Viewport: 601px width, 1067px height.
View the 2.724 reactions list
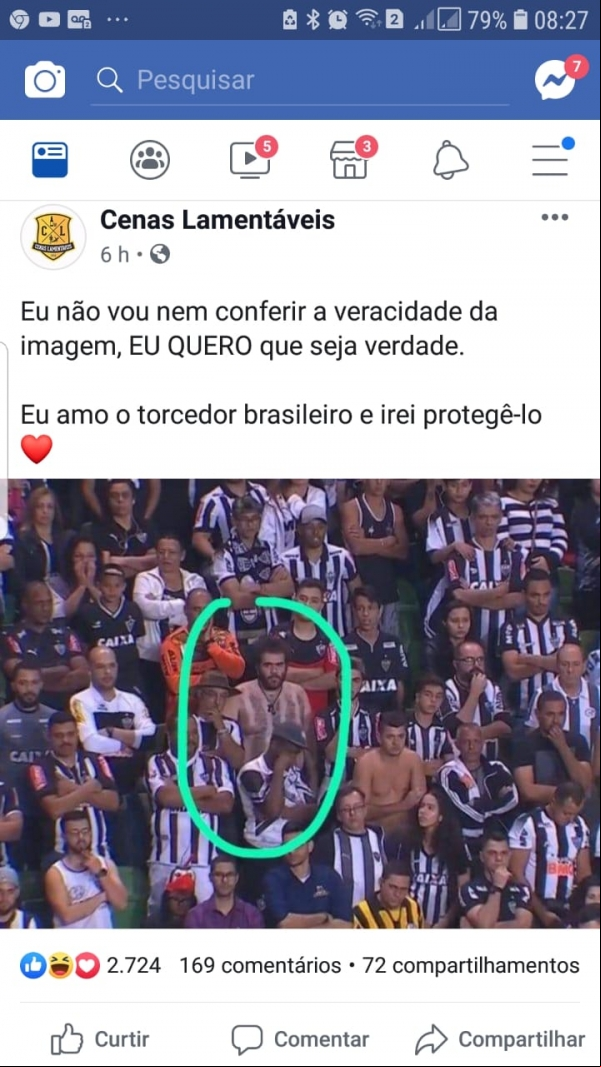point(91,966)
